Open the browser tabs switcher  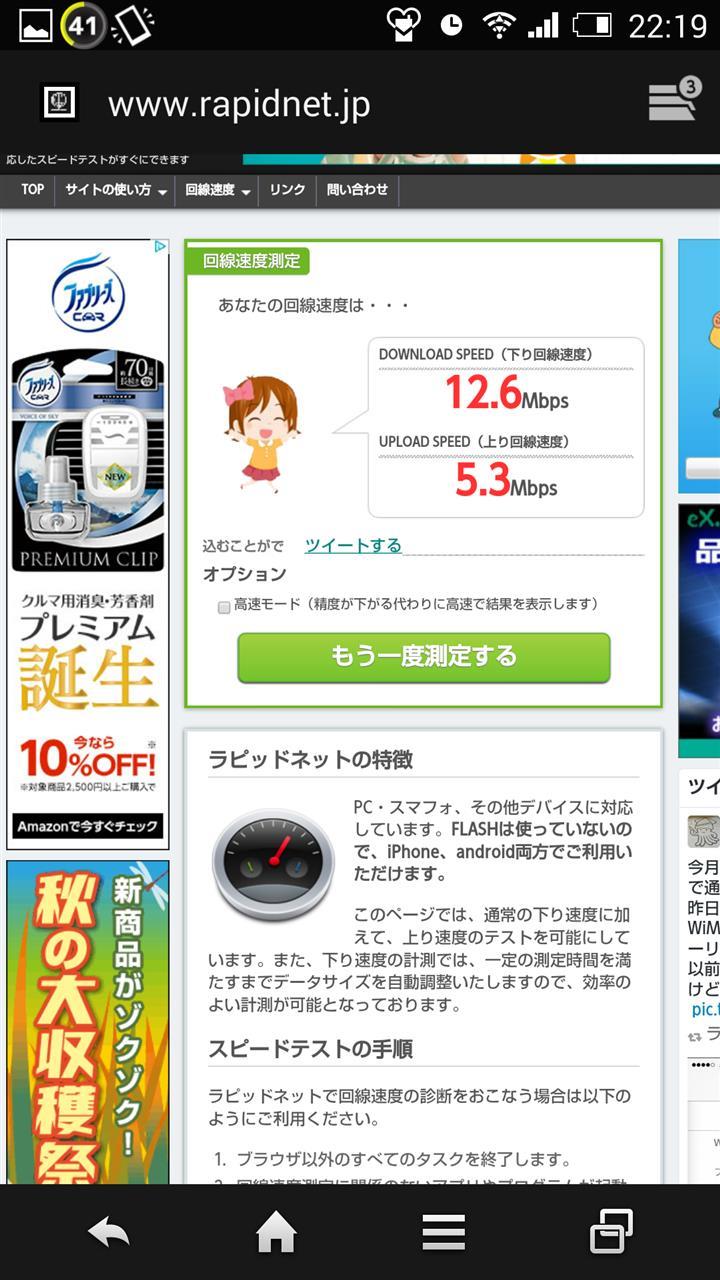coord(673,101)
